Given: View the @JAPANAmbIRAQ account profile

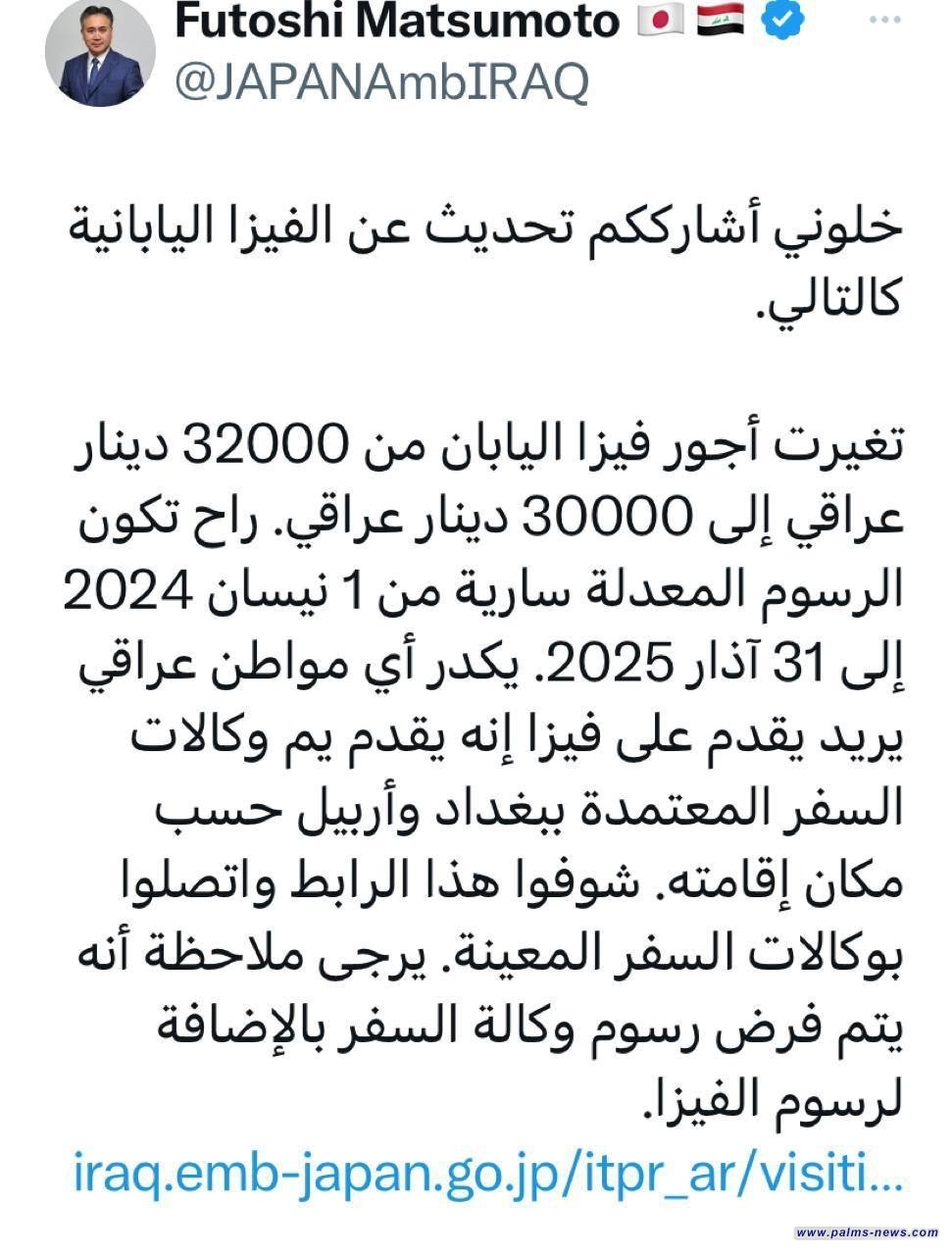Looking at the screenshot, I should [381, 82].
